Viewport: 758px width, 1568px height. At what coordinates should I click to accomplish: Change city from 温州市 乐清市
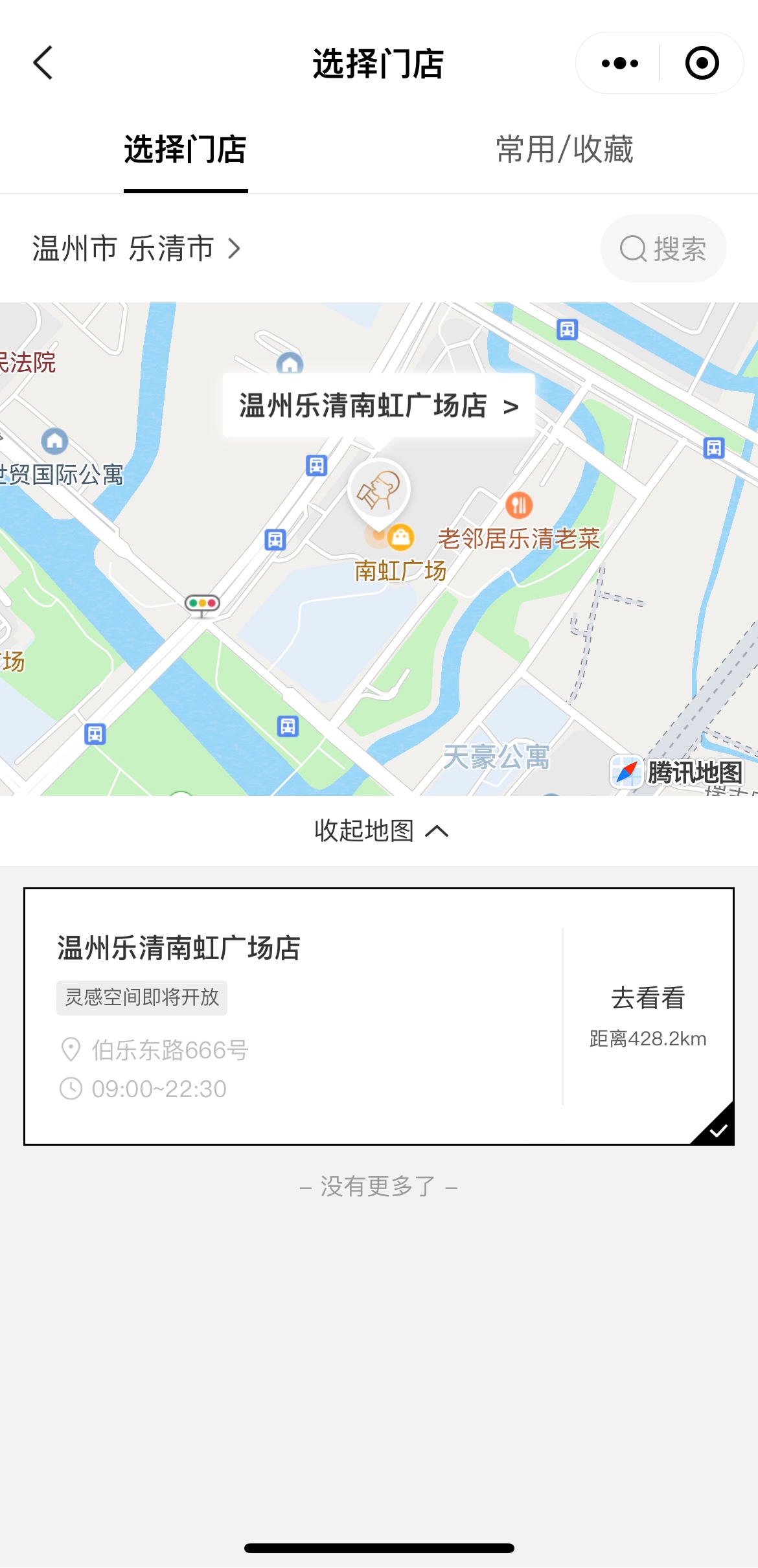[x=136, y=249]
